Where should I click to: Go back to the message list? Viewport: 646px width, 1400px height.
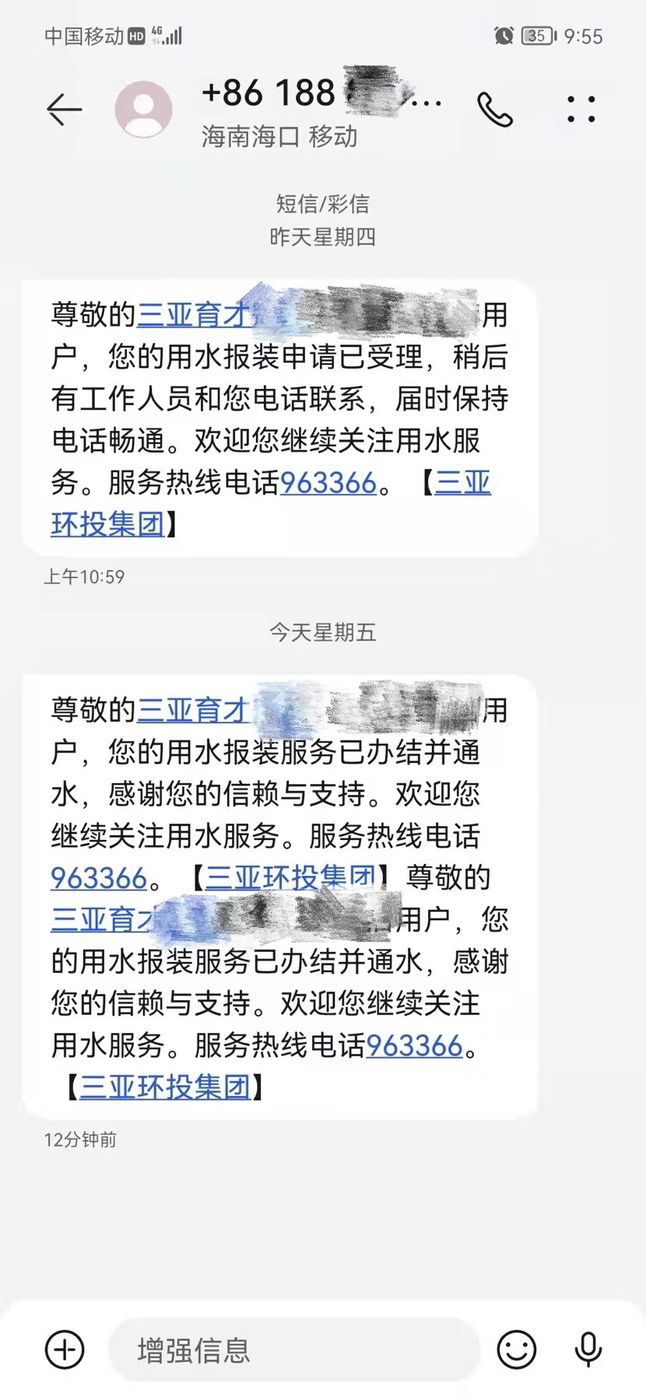point(64,109)
